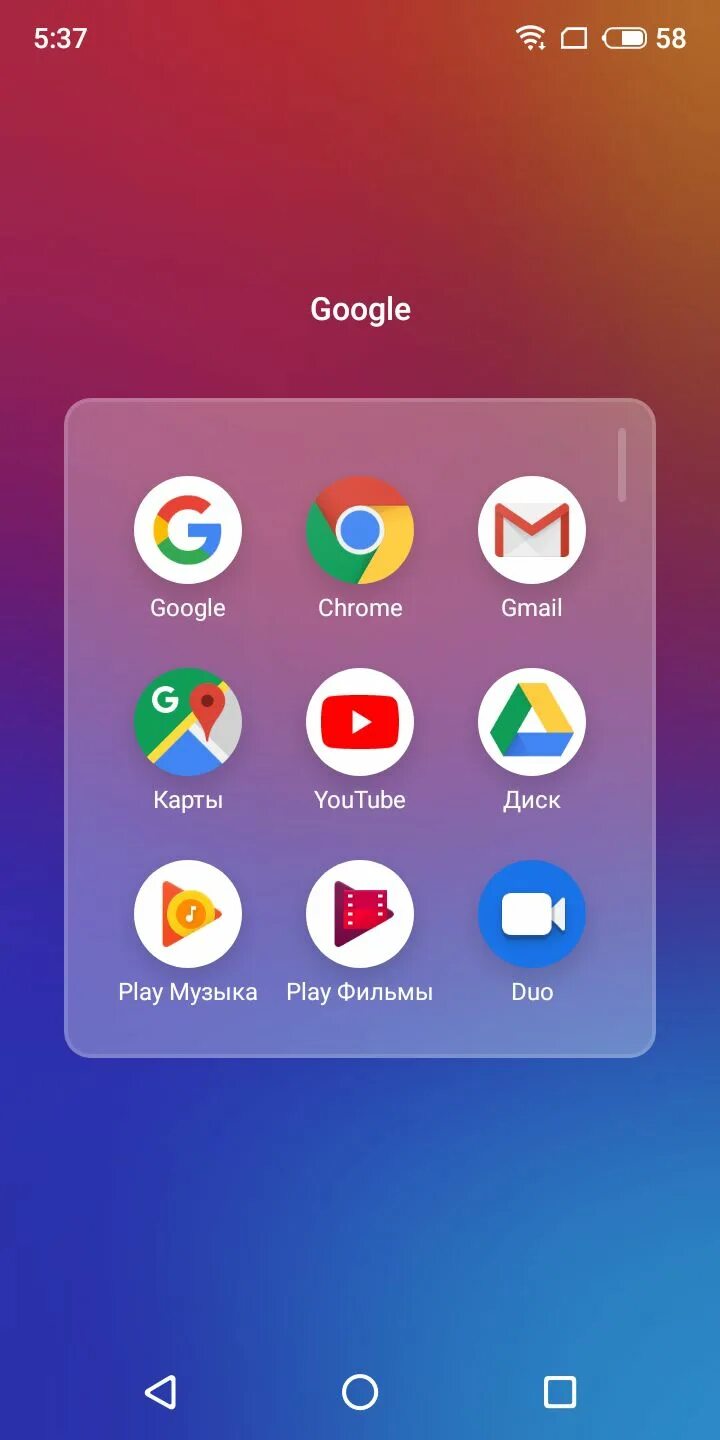Start the Duo video app
The height and width of the screenshot is (1440, 720).
532,914
